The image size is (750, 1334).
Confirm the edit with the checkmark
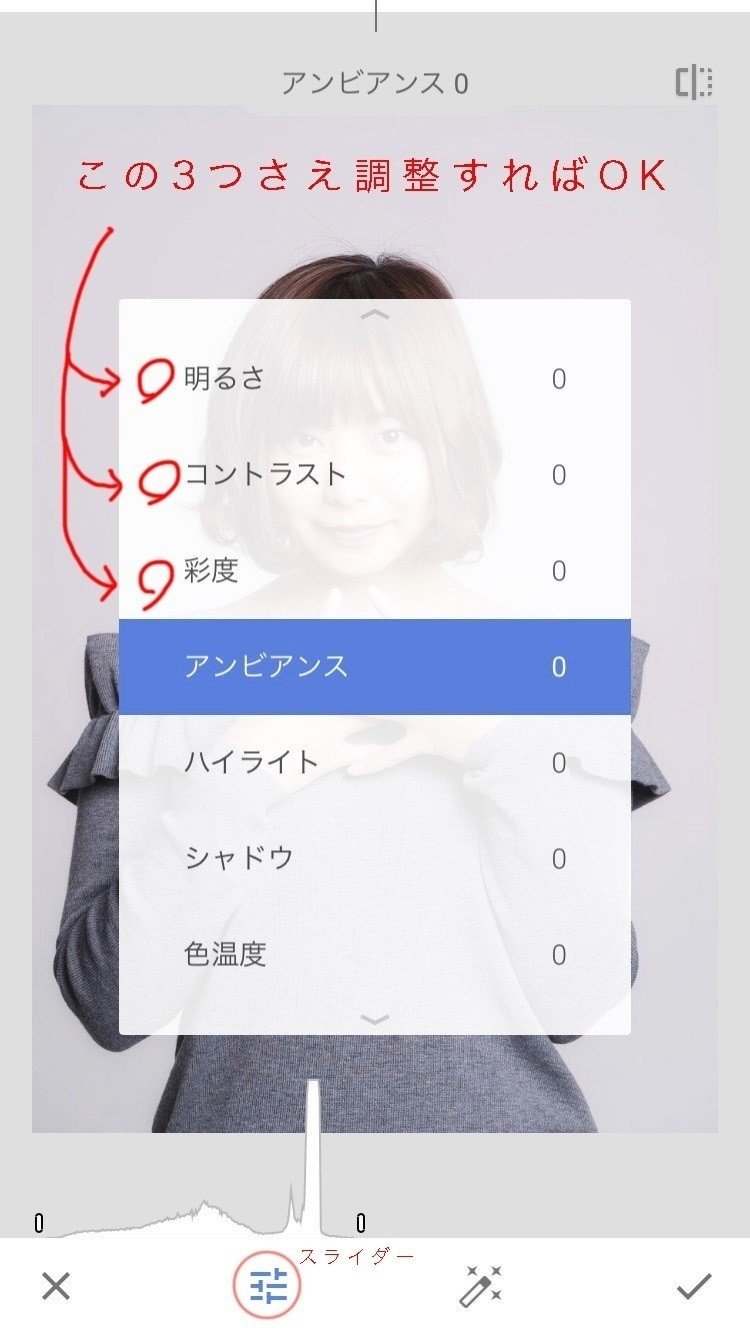(x=693, y=1286)
